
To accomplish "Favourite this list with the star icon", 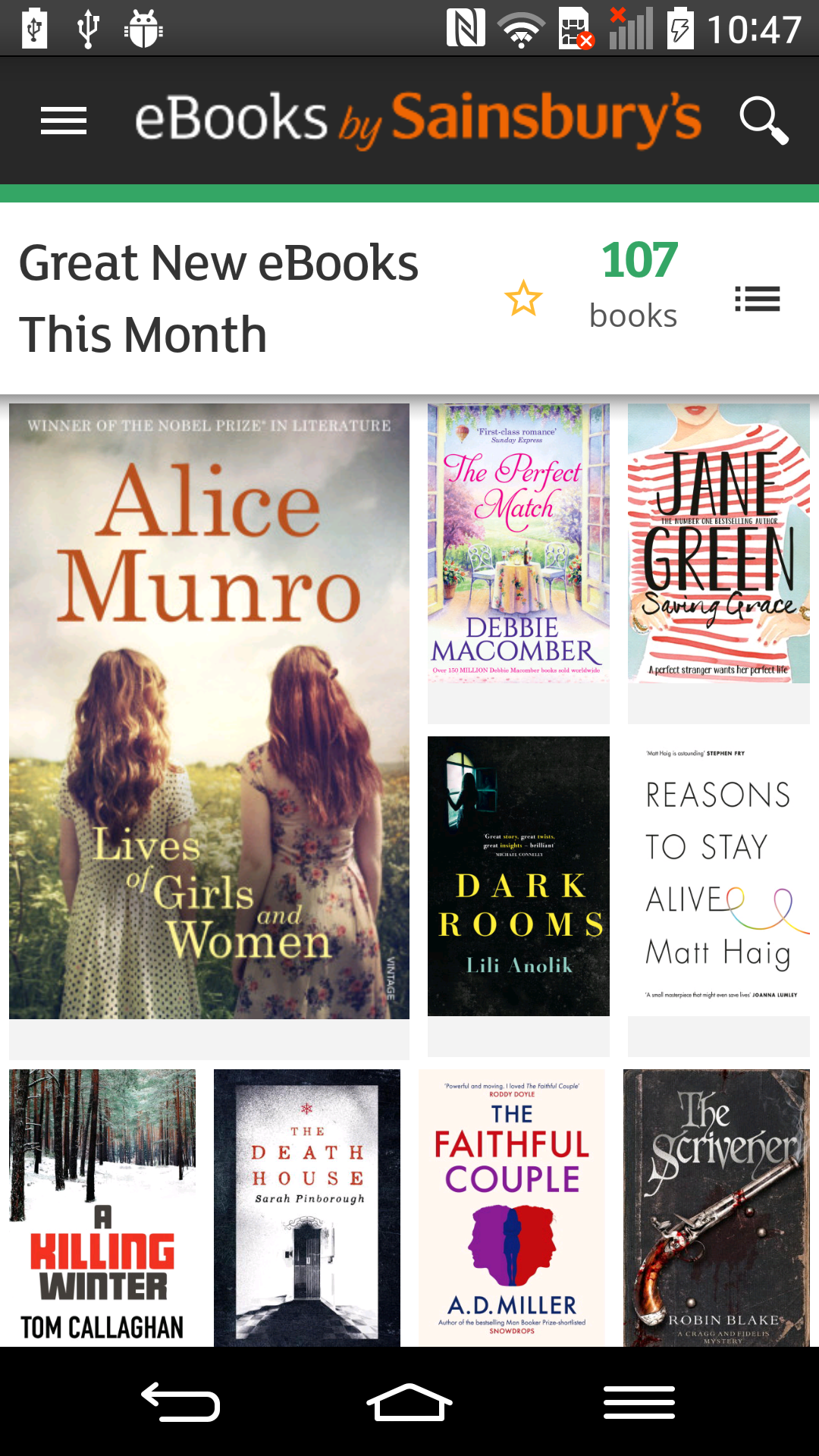I will click(x=523, y=299).
